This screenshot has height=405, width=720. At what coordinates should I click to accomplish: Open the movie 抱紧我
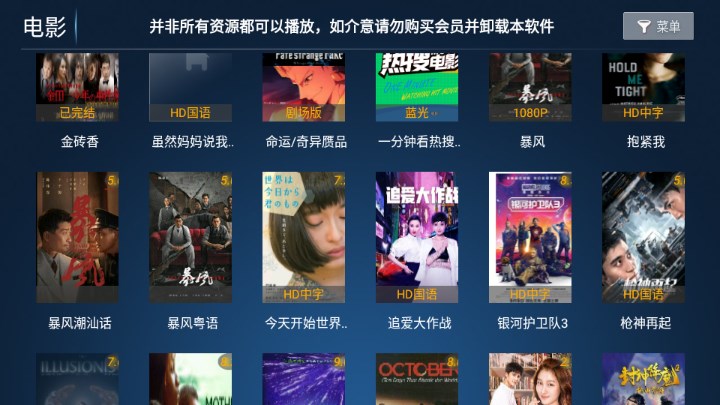643,88
